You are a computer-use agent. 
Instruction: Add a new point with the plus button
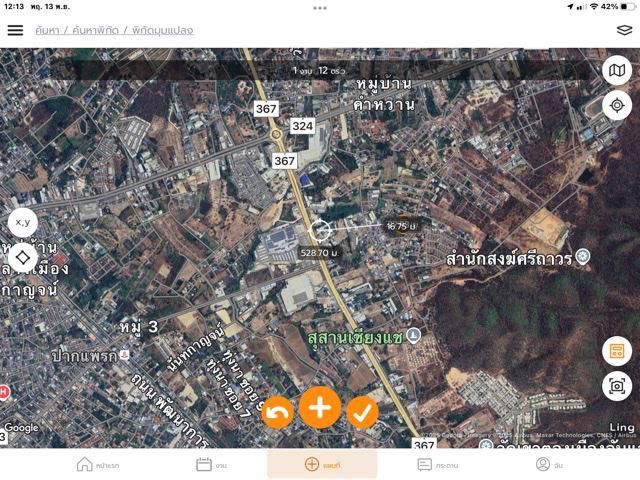tap(320, 407)
